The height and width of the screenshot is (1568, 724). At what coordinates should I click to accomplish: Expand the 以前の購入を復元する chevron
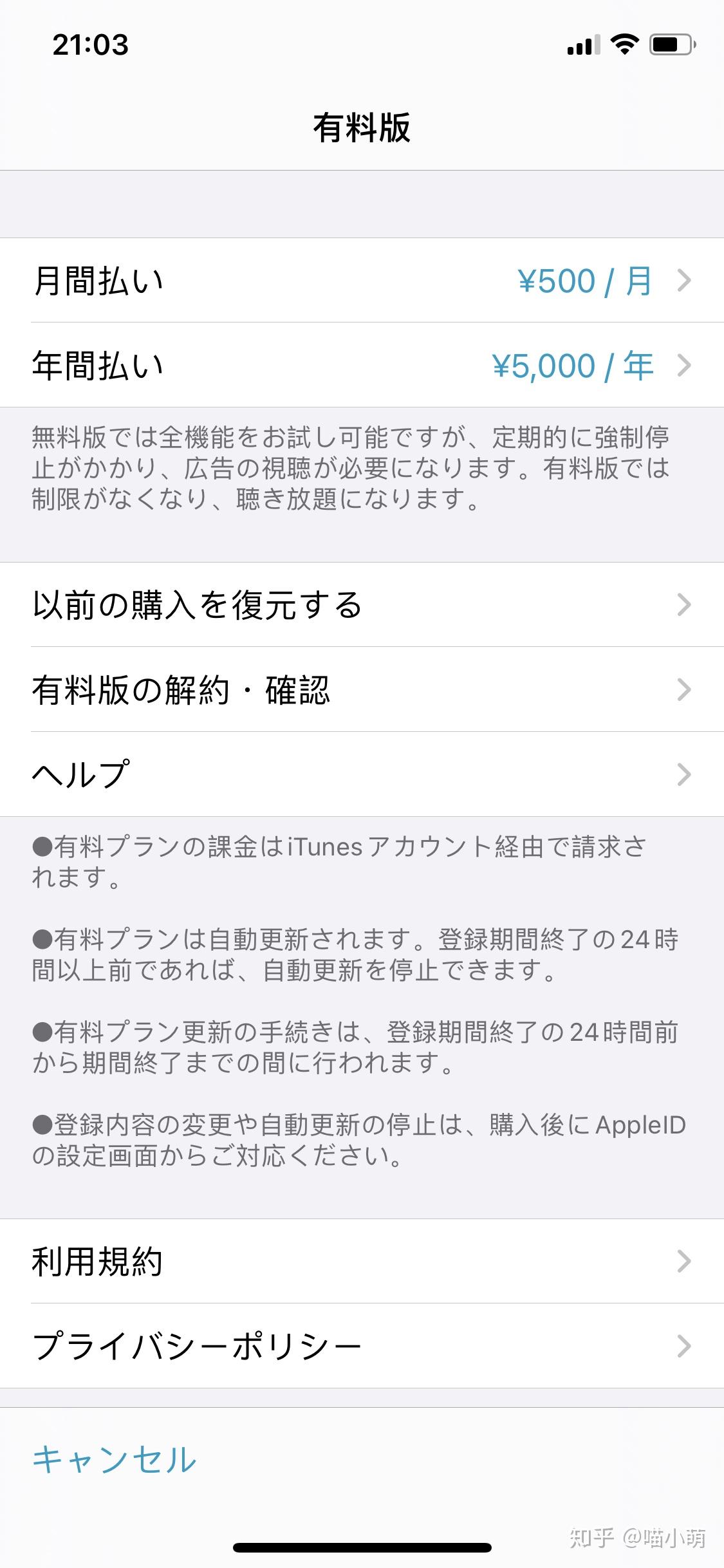tap(685, 604)
